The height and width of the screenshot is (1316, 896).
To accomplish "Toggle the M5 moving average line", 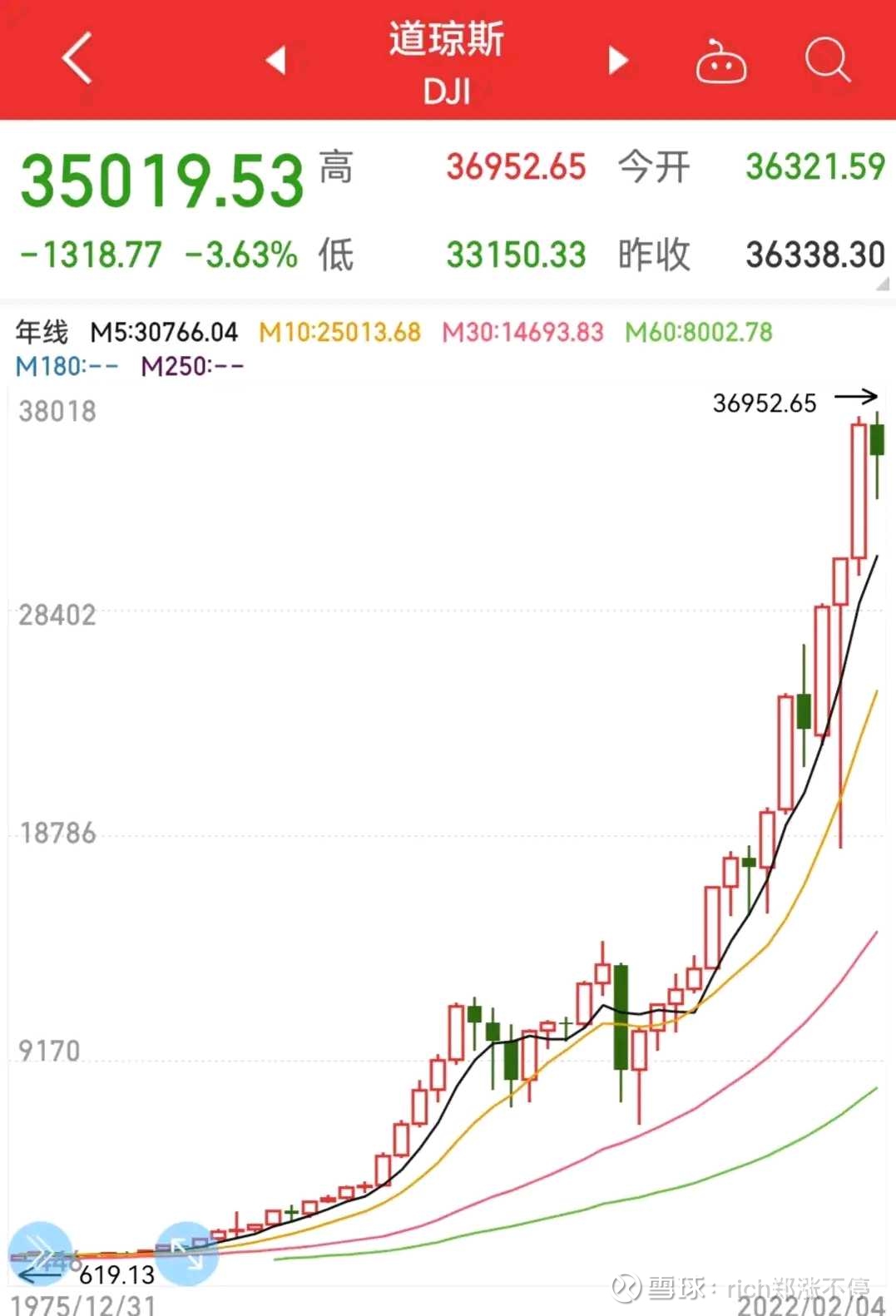I will pyautogui.click(x=162, y=332).
